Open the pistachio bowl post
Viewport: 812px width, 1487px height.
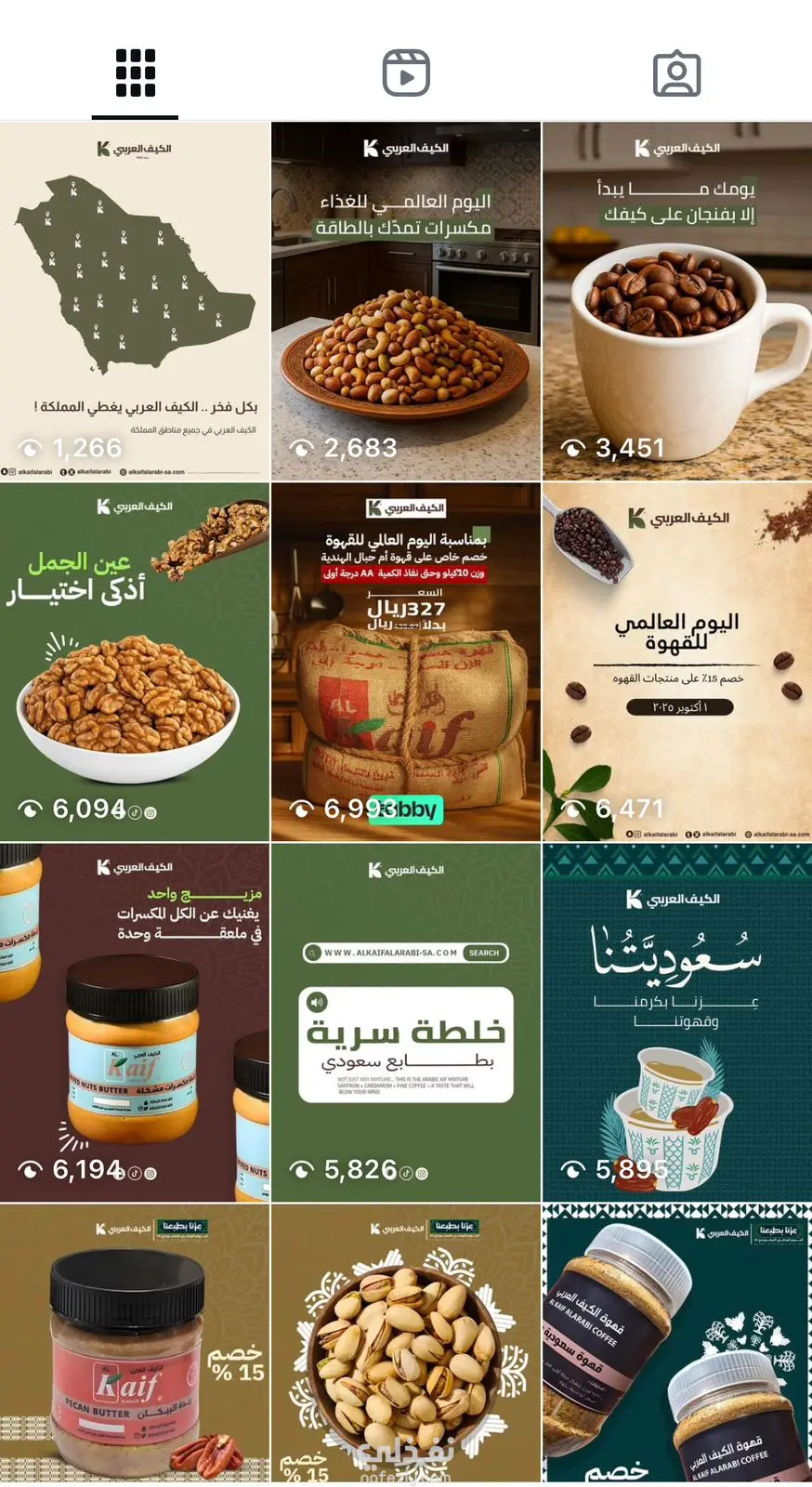406,1343
